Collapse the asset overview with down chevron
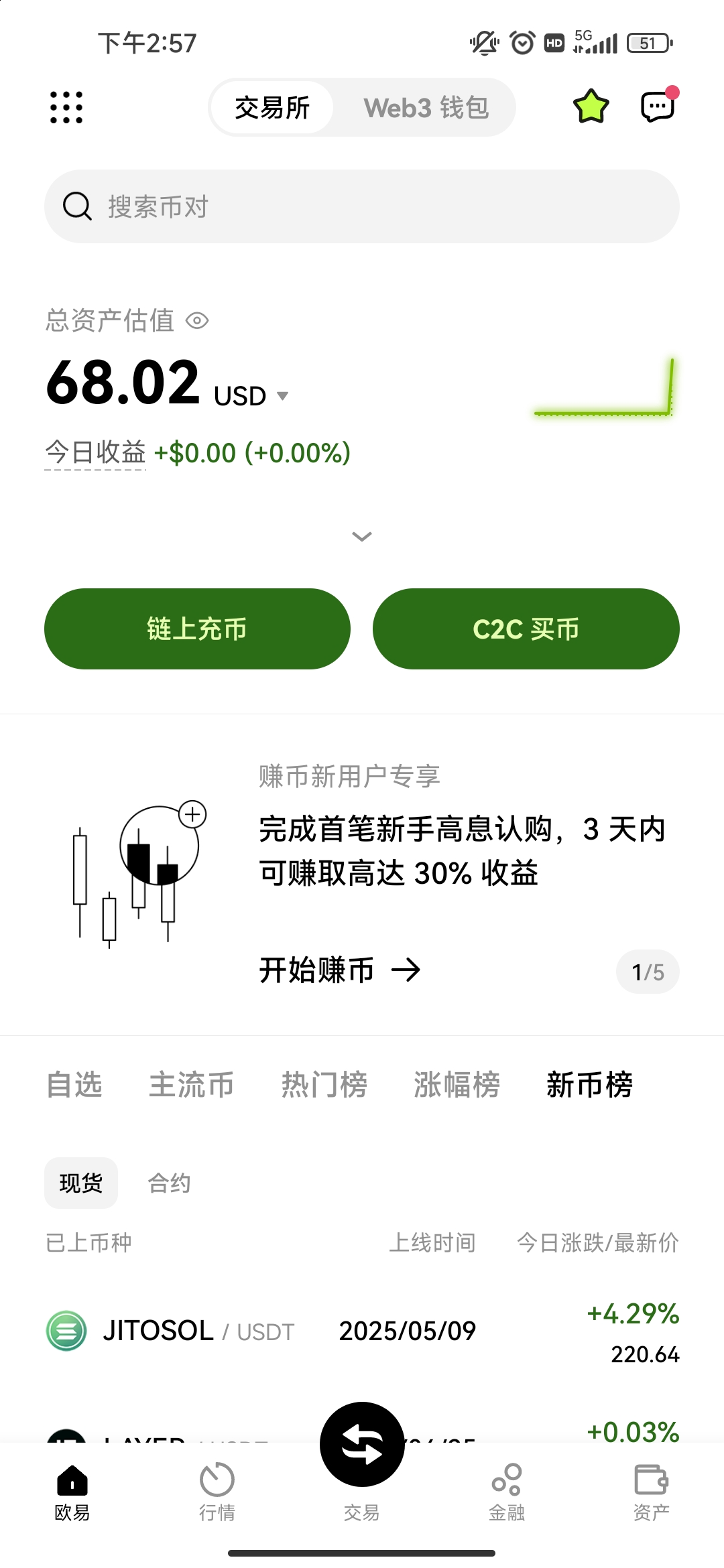Screen dimensions: 724x1568 point(361,536)
